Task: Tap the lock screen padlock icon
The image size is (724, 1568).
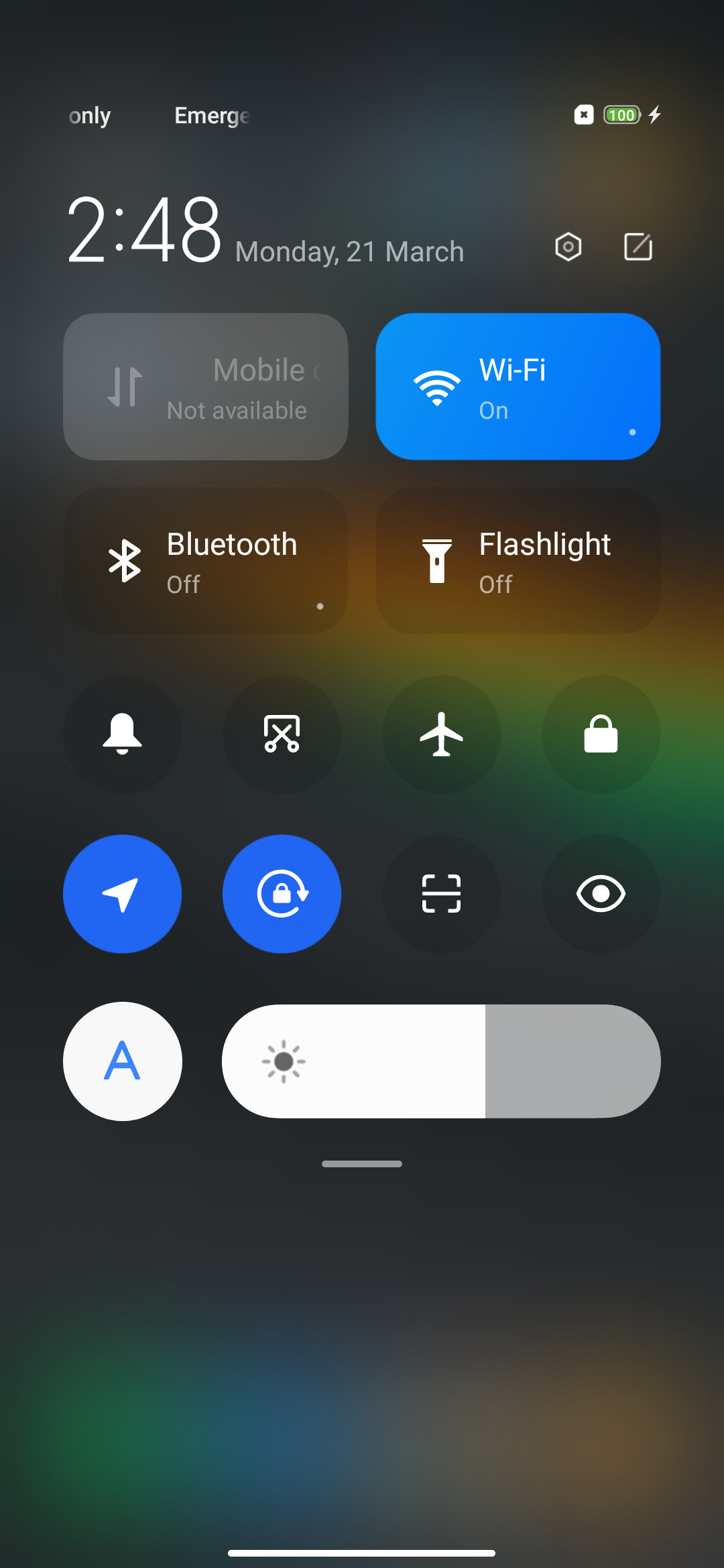Action: pyautogui.click(x=601, y=734)
